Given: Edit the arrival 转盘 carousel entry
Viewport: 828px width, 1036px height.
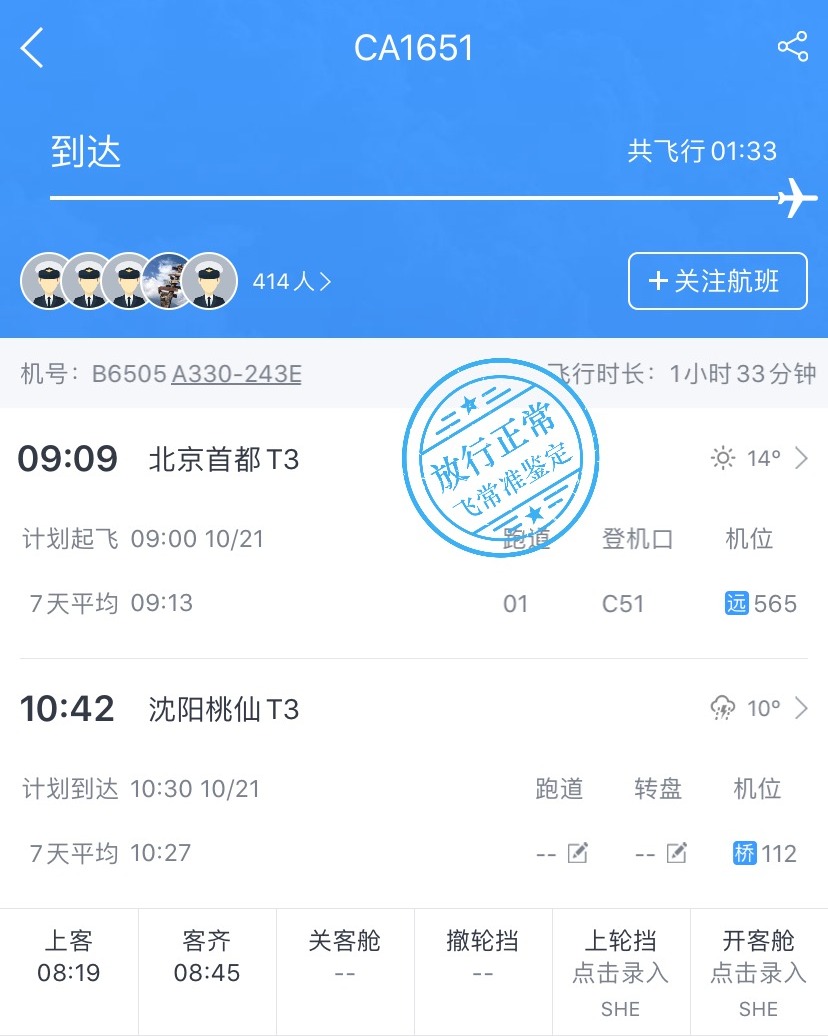Looking at the screenshot, I should (677, 853).
